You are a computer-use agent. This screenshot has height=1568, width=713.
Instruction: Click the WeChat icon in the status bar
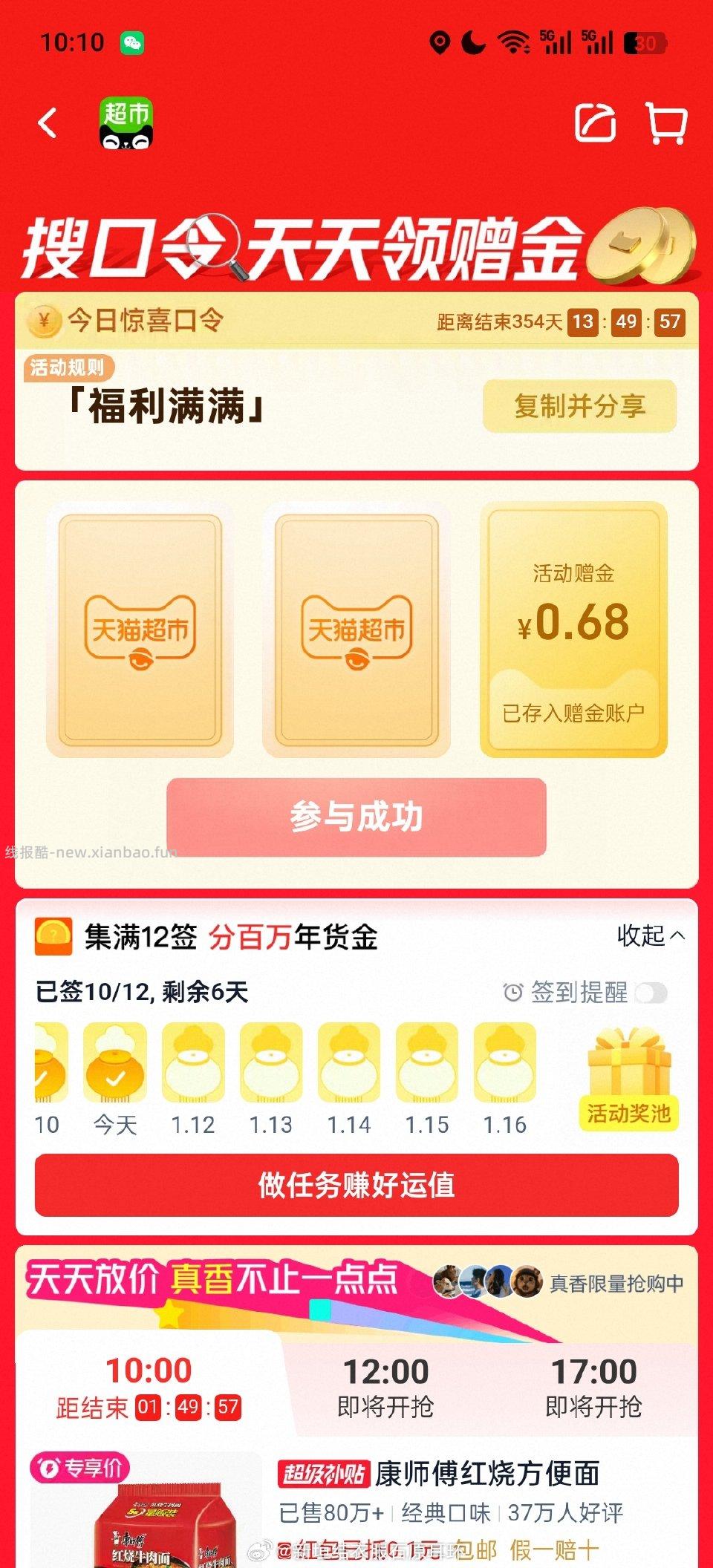pos(132,42)
